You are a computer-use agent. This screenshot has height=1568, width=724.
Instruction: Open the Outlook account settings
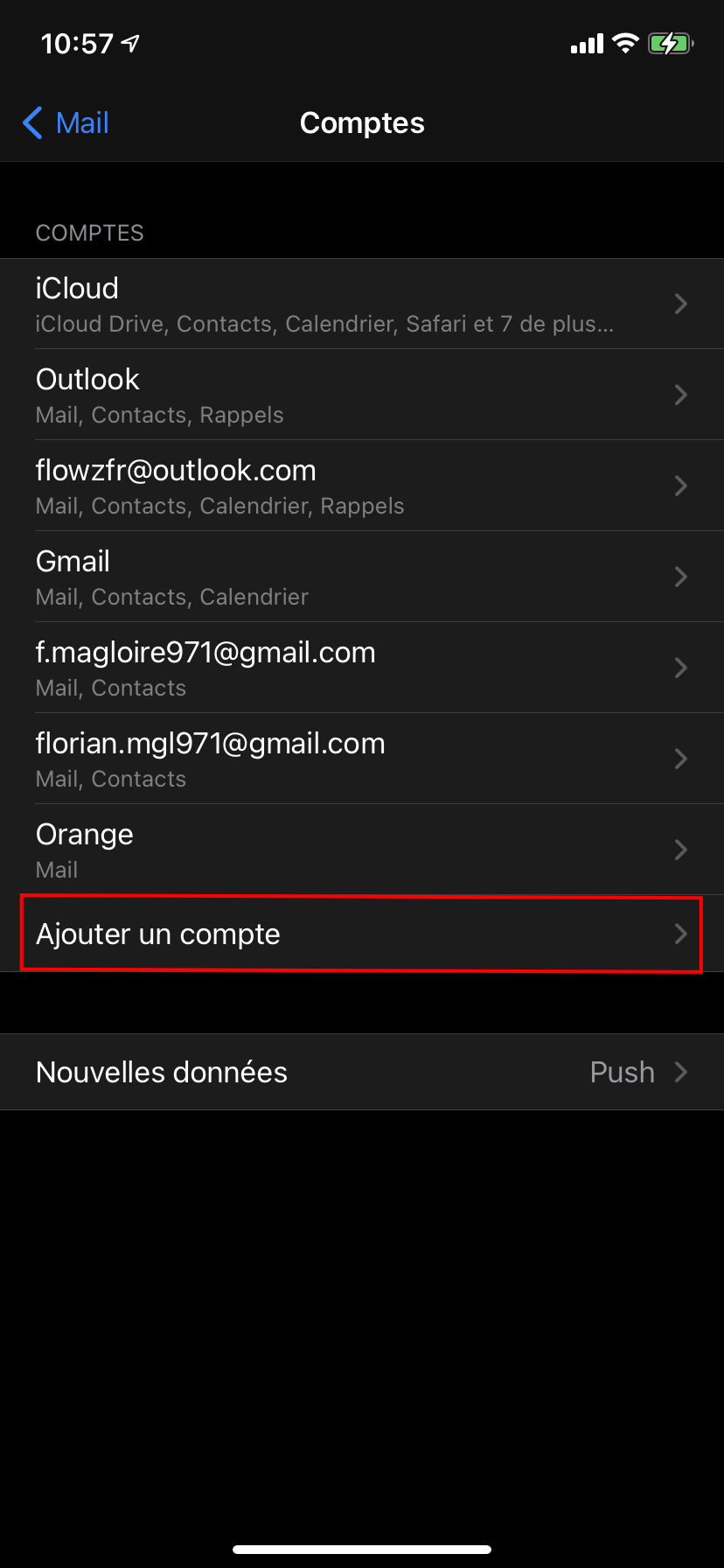click(362, 395)
